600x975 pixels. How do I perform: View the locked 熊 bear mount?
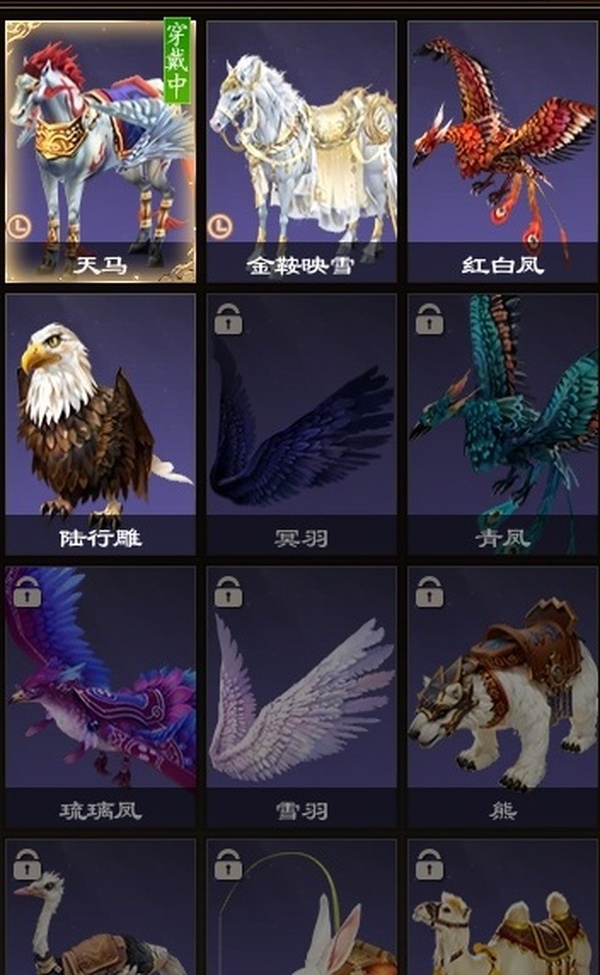(502, 695)
